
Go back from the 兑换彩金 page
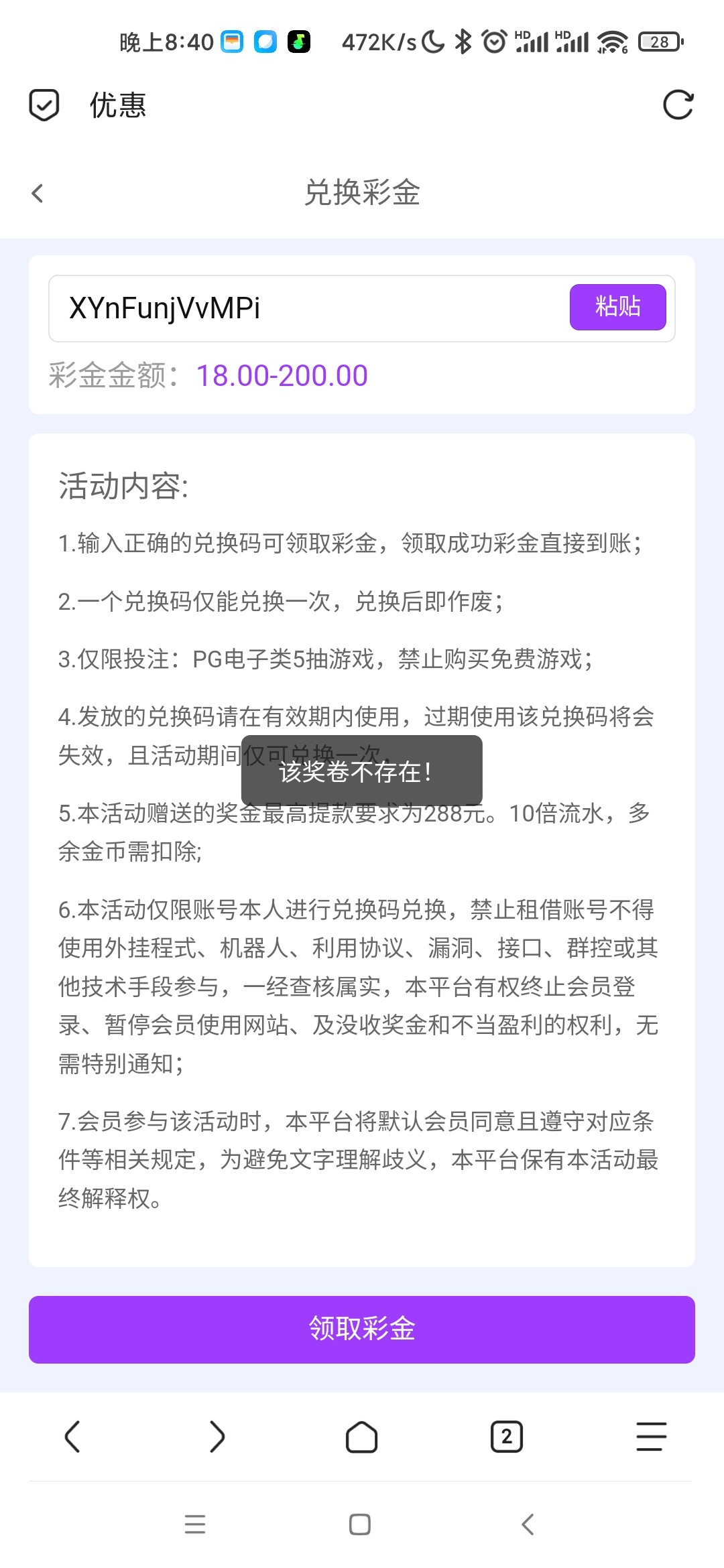(x=38, y=194)
